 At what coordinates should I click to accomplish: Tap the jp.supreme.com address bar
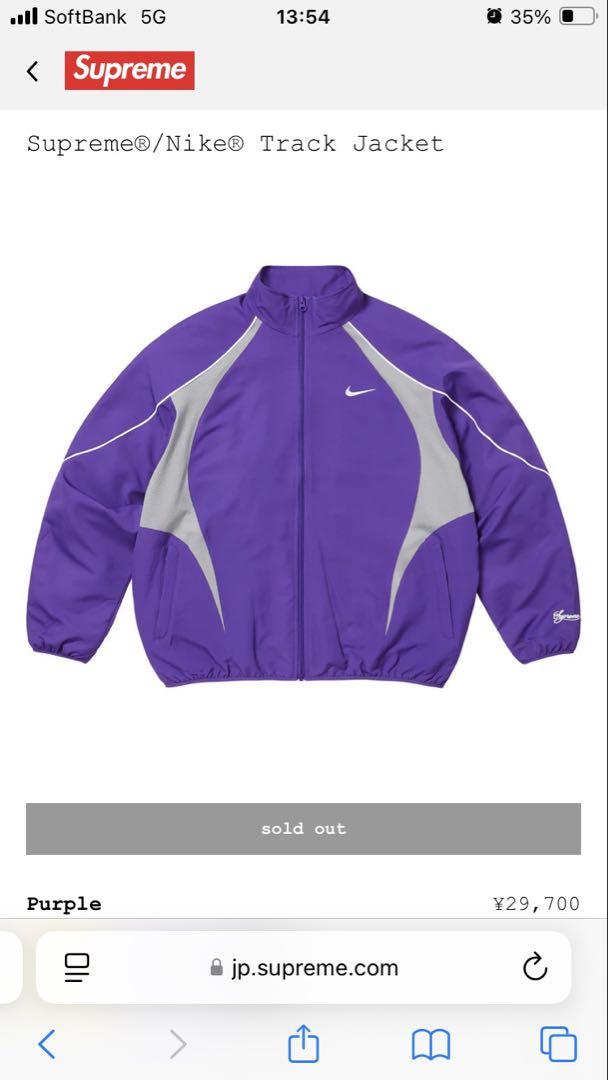click(304, 968)
